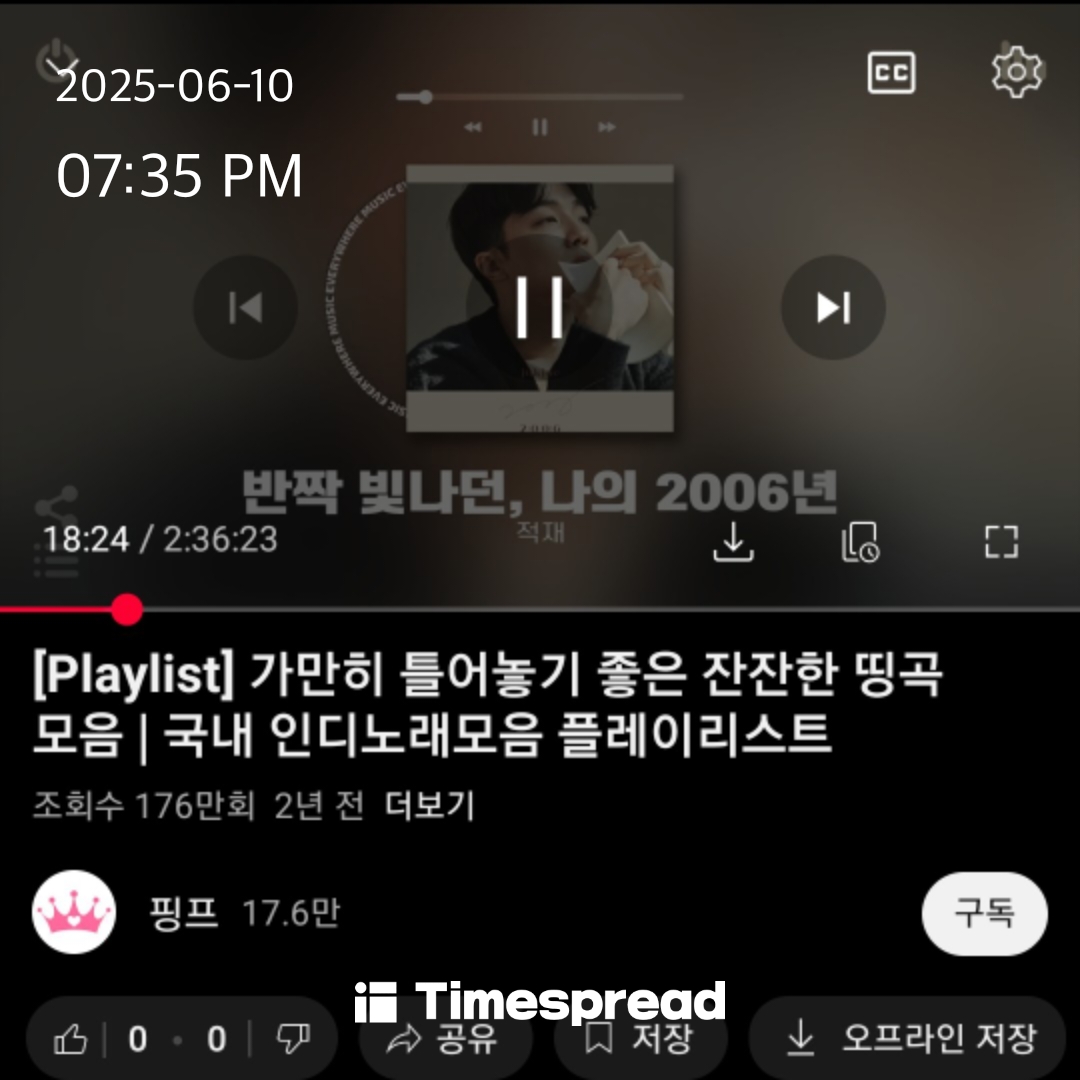Screen dimensions: 1080x1080
Task: Skip to the next video
Action: [832, 307]
